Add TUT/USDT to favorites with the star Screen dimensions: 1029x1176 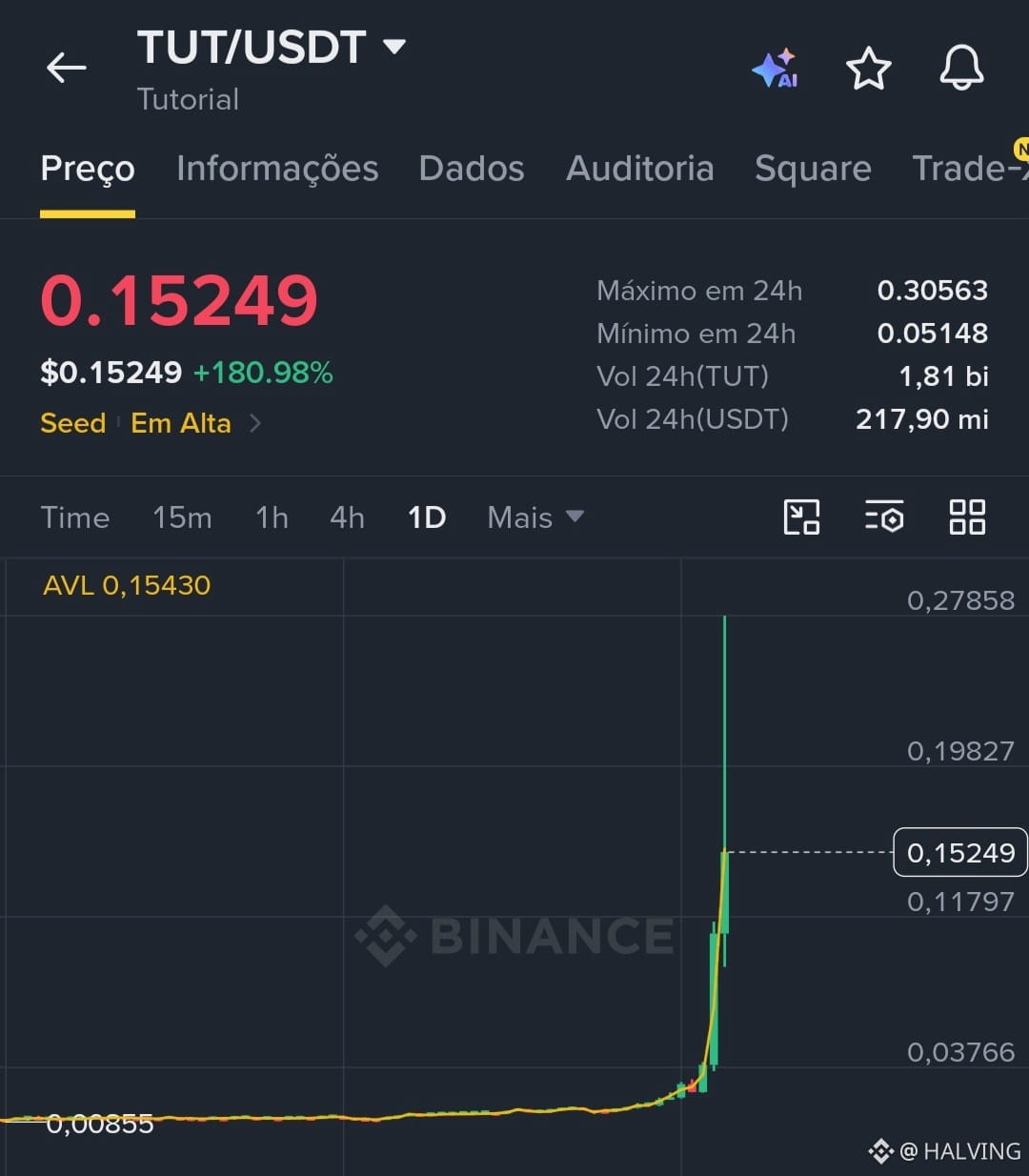[x=868, y=68]
